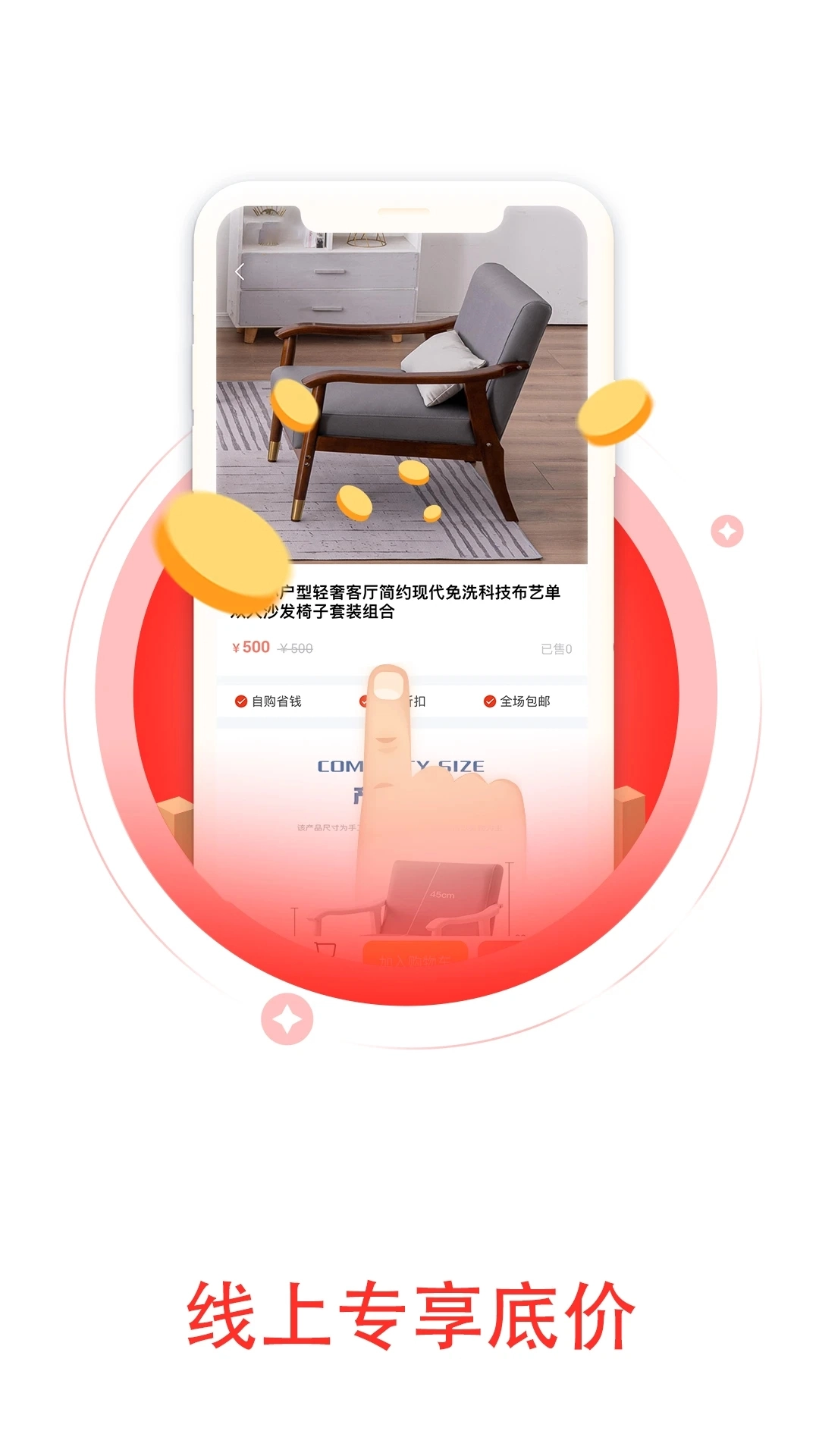Select the strikethrough ¥500 original price
Screen dimensions: 819x1456
click(x=295, y=648)
